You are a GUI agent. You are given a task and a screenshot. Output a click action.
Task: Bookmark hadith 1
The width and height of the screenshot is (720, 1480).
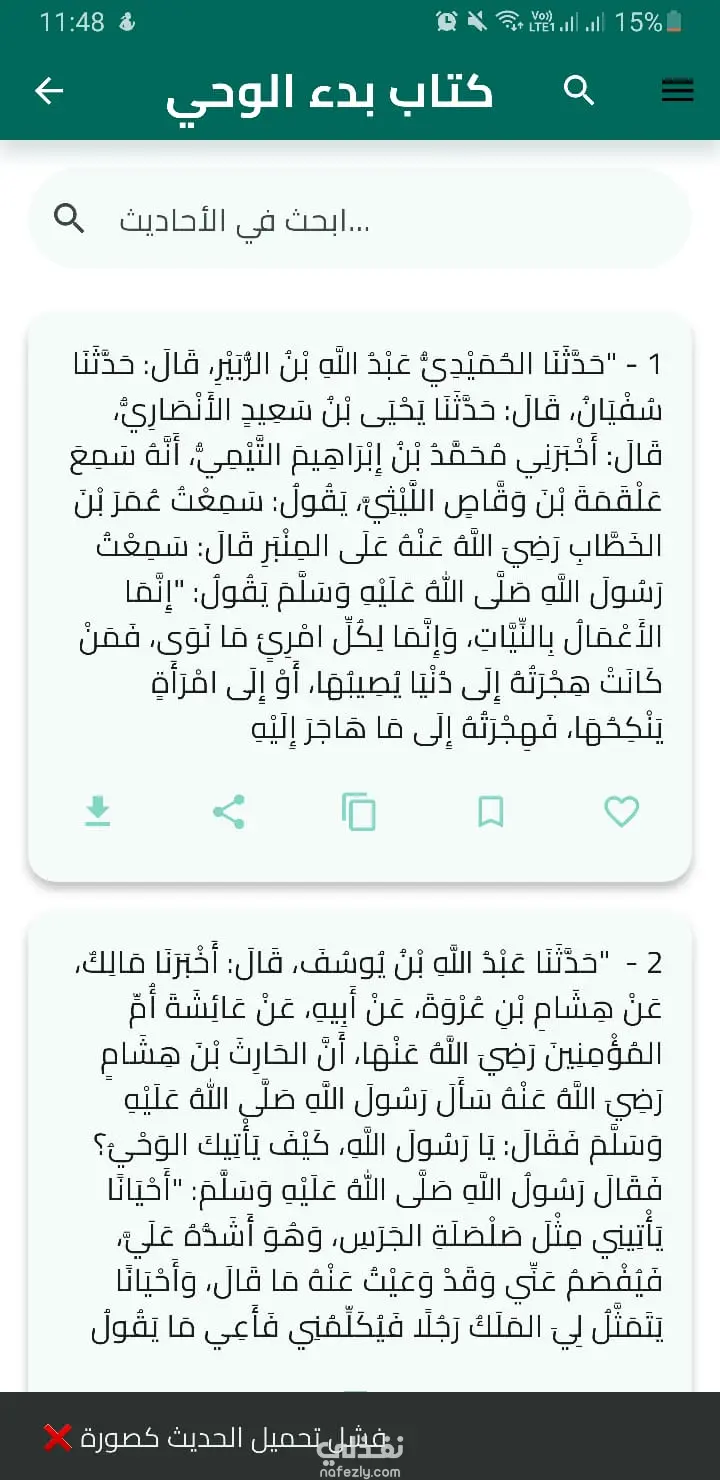click(x=490, y=812)
